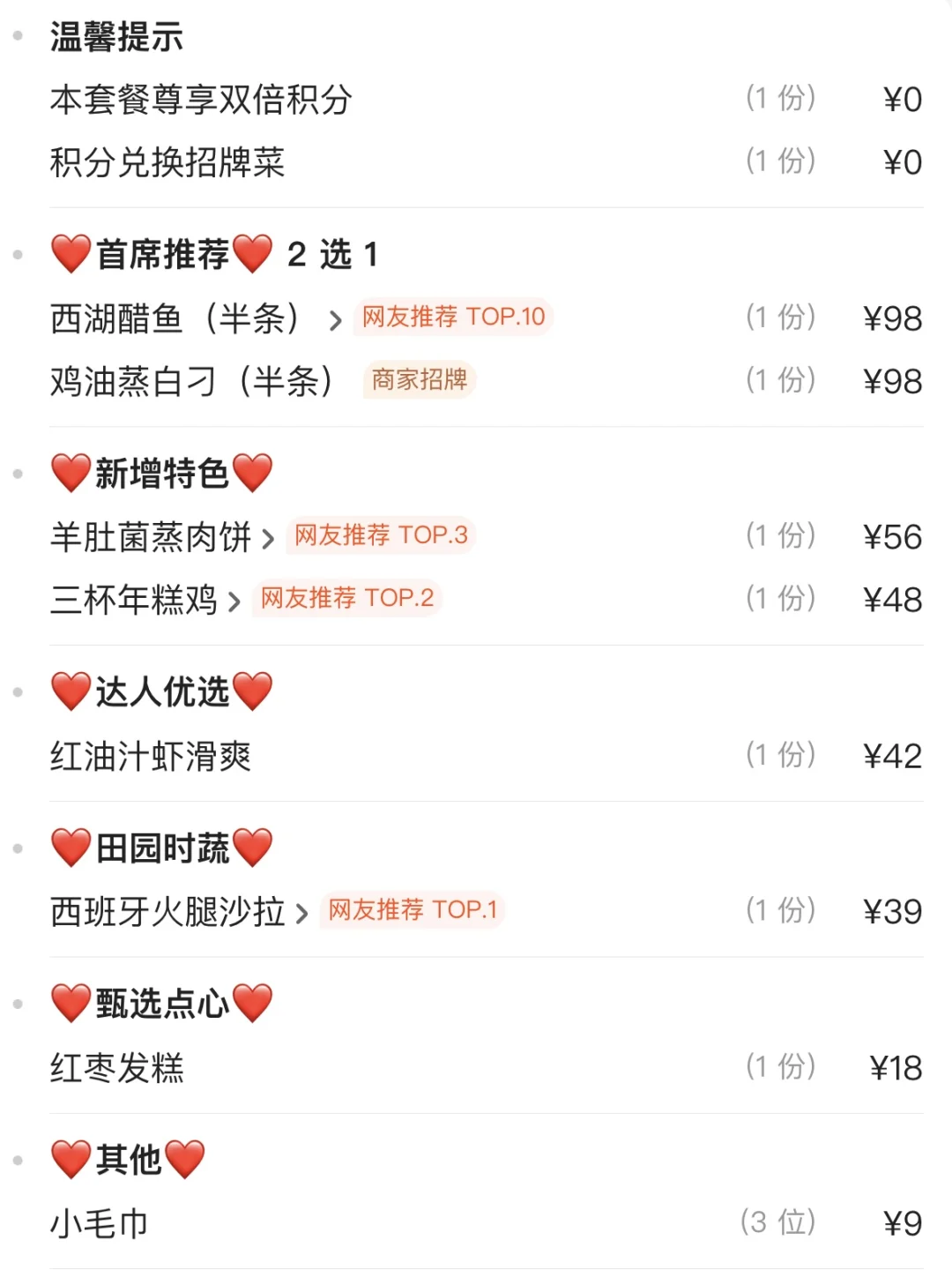Expand details for 羊肚菌蒸肉饼
Viewport: 952px width, 1270px height.
pyautogui.click(x=269, y=538)
